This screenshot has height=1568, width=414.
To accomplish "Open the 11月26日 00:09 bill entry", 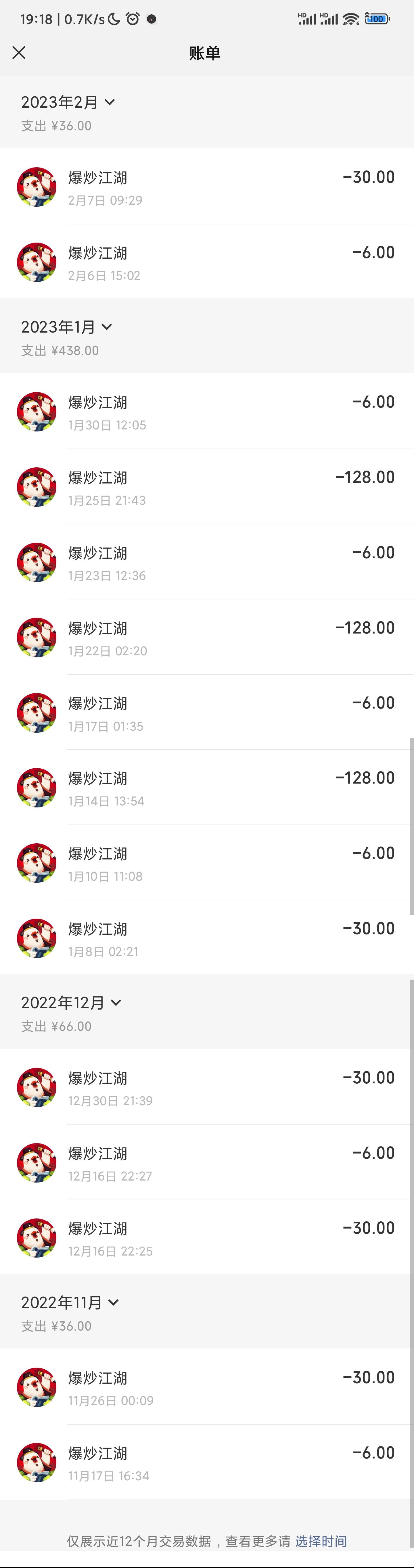I will 207,1388.
